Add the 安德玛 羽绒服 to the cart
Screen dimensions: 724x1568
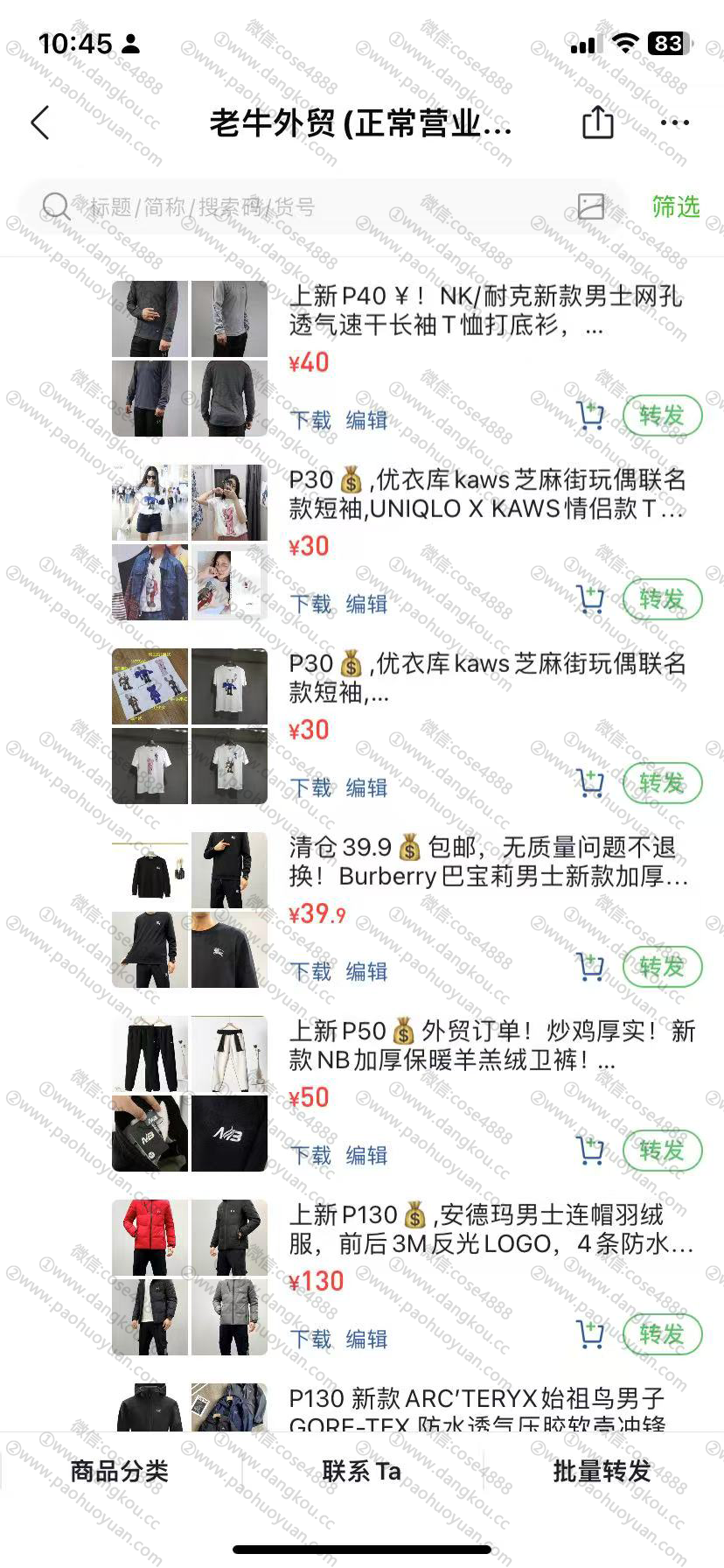(x=590, y=1334)
